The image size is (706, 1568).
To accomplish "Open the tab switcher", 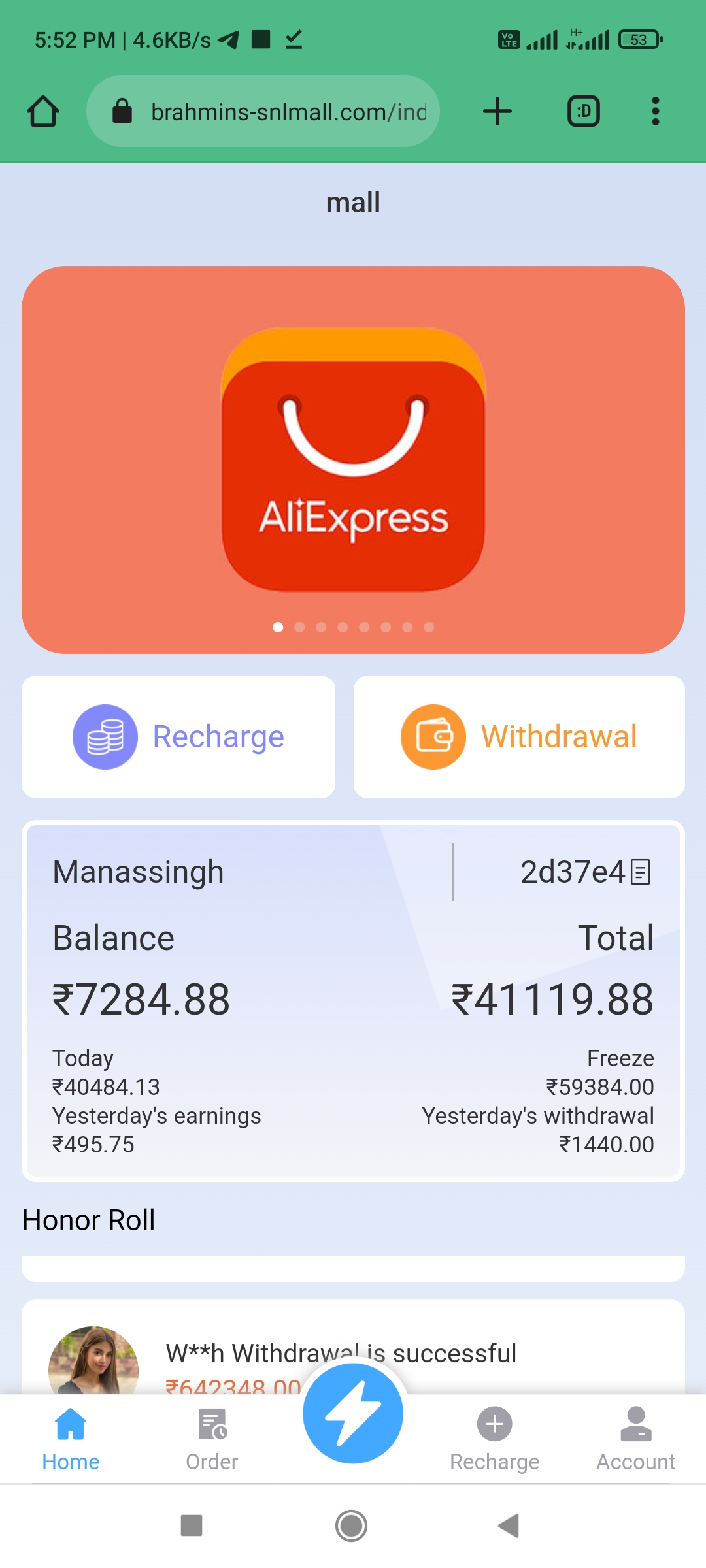I will click(x=583, y=111).
